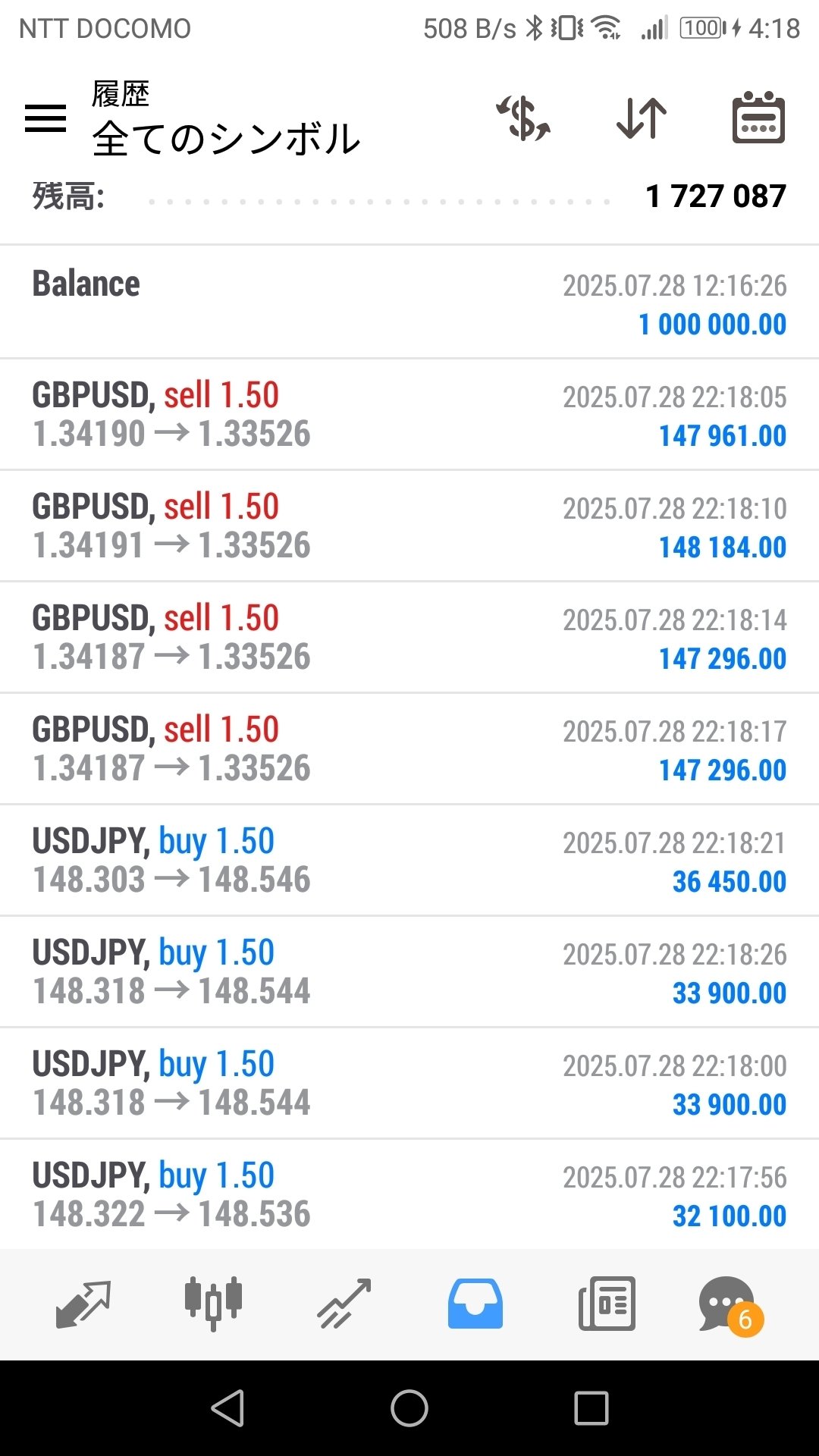Open the USDJPY buy closed at 22:18:26

click(x=409, y=972)
